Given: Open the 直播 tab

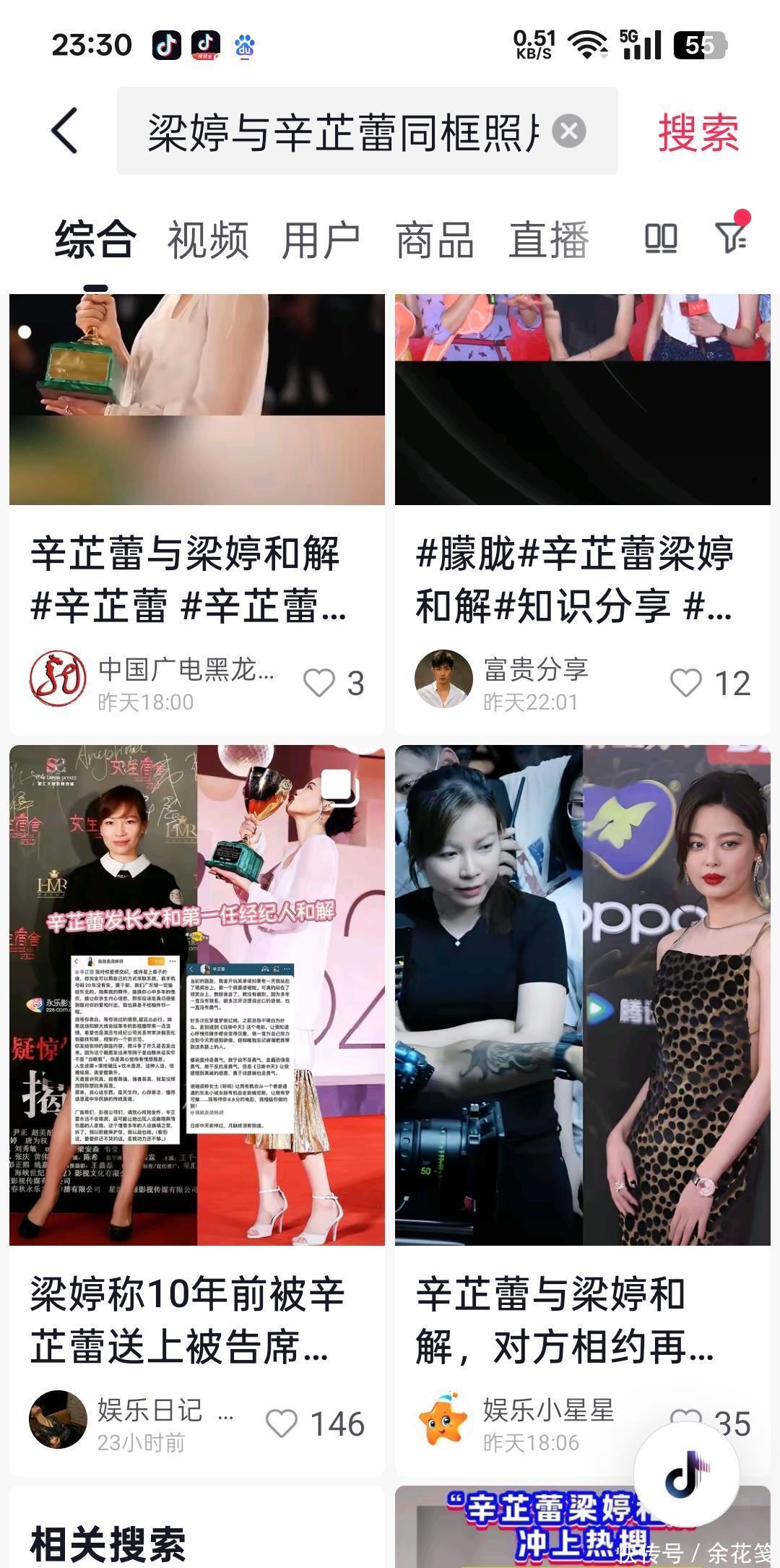Looking at the screenshot, I should pyautogui.click(x=549, y=240).
